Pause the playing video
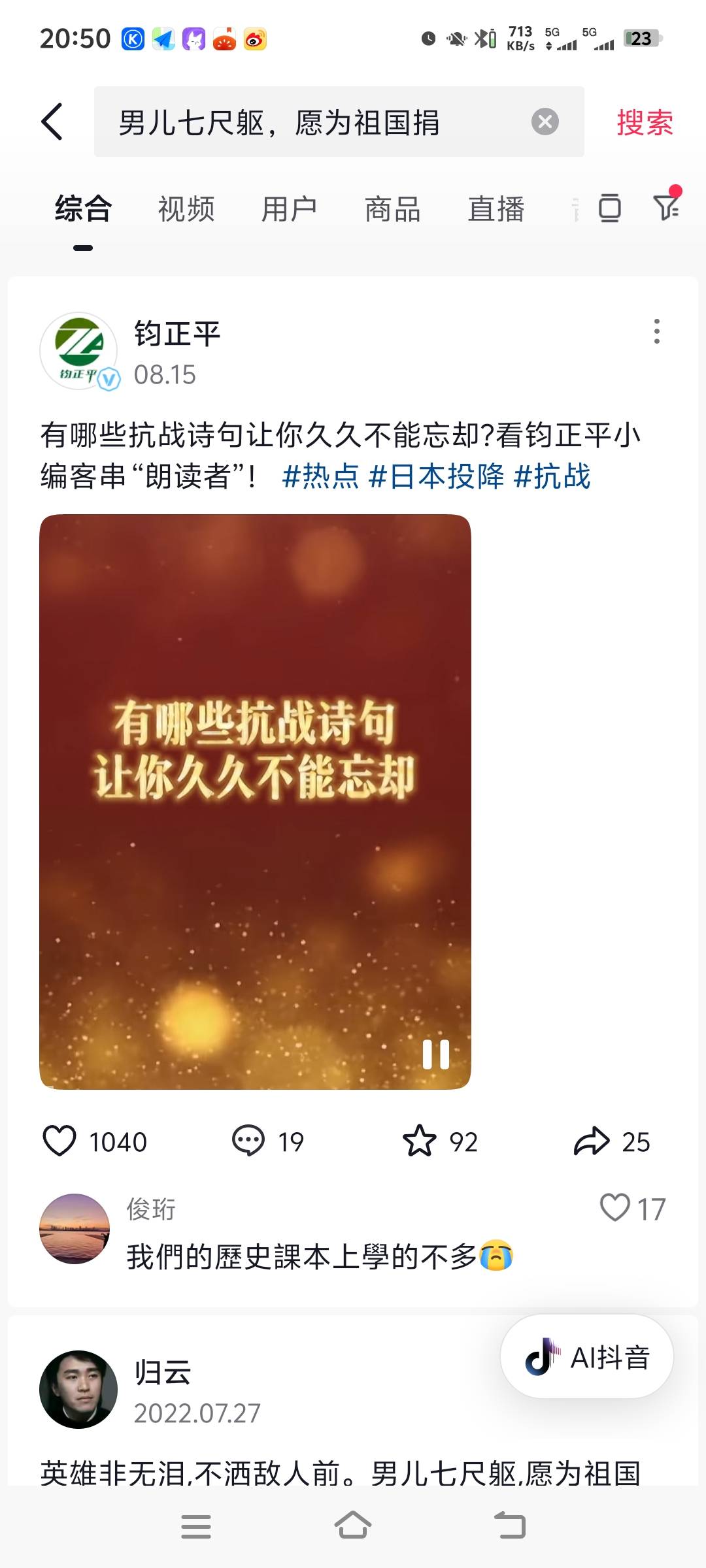Image resolution: width=706 pixels, height=1568 pixels. [435, 1054]
